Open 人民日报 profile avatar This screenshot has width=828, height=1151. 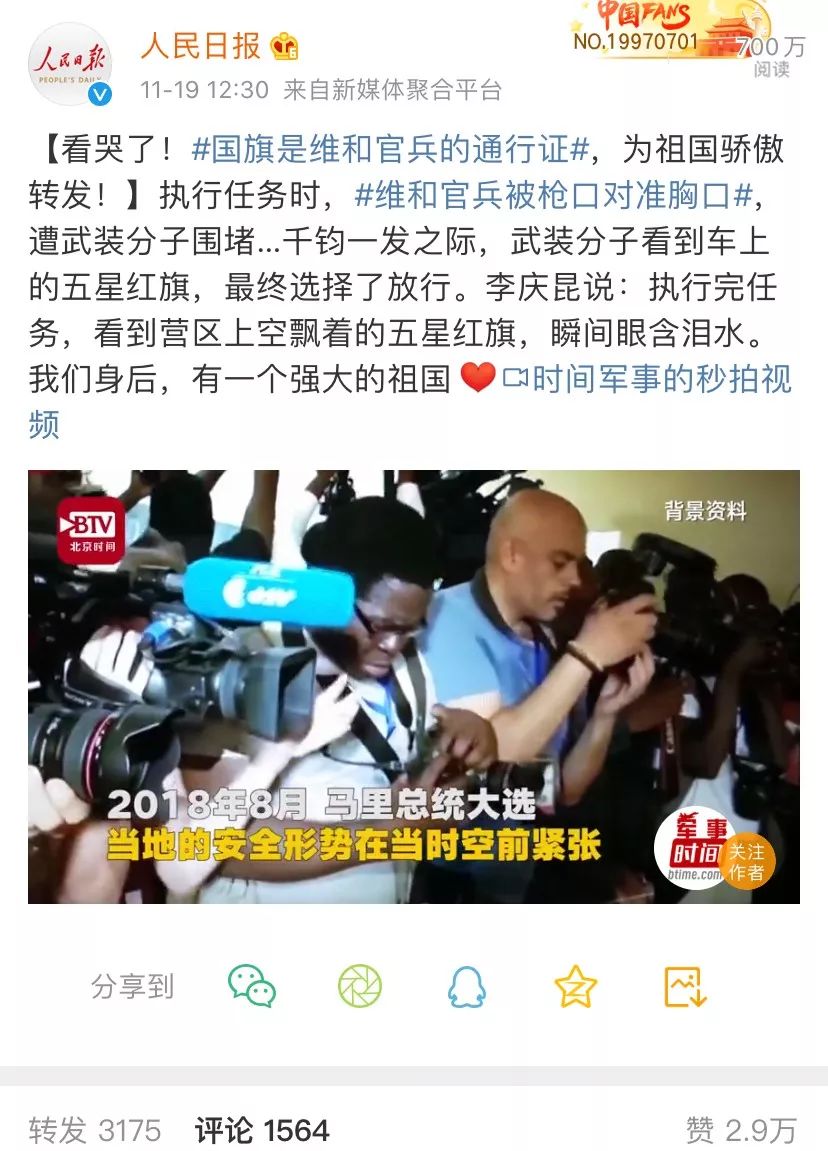pyautogui.click(x=69, y=64)
